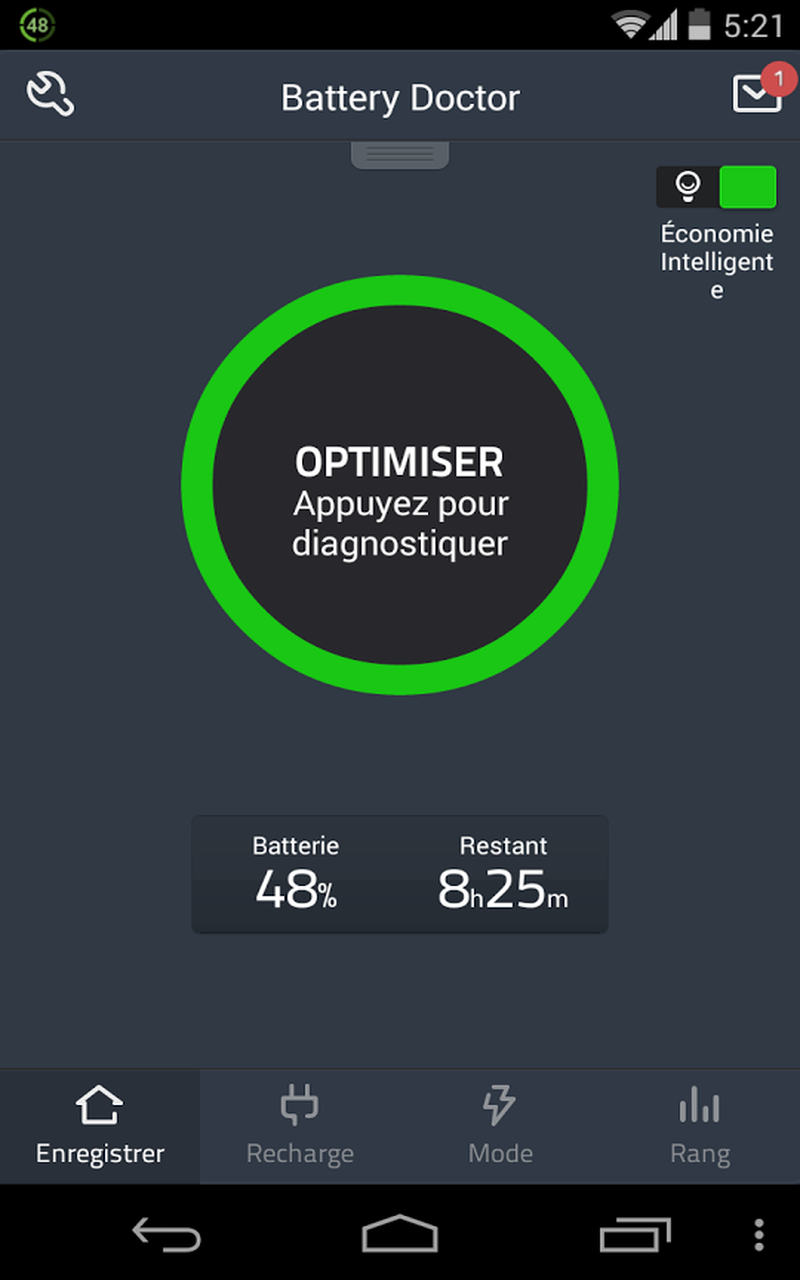Open the wrench settings icon
The image size is (800, 1280).
[50, 95]
